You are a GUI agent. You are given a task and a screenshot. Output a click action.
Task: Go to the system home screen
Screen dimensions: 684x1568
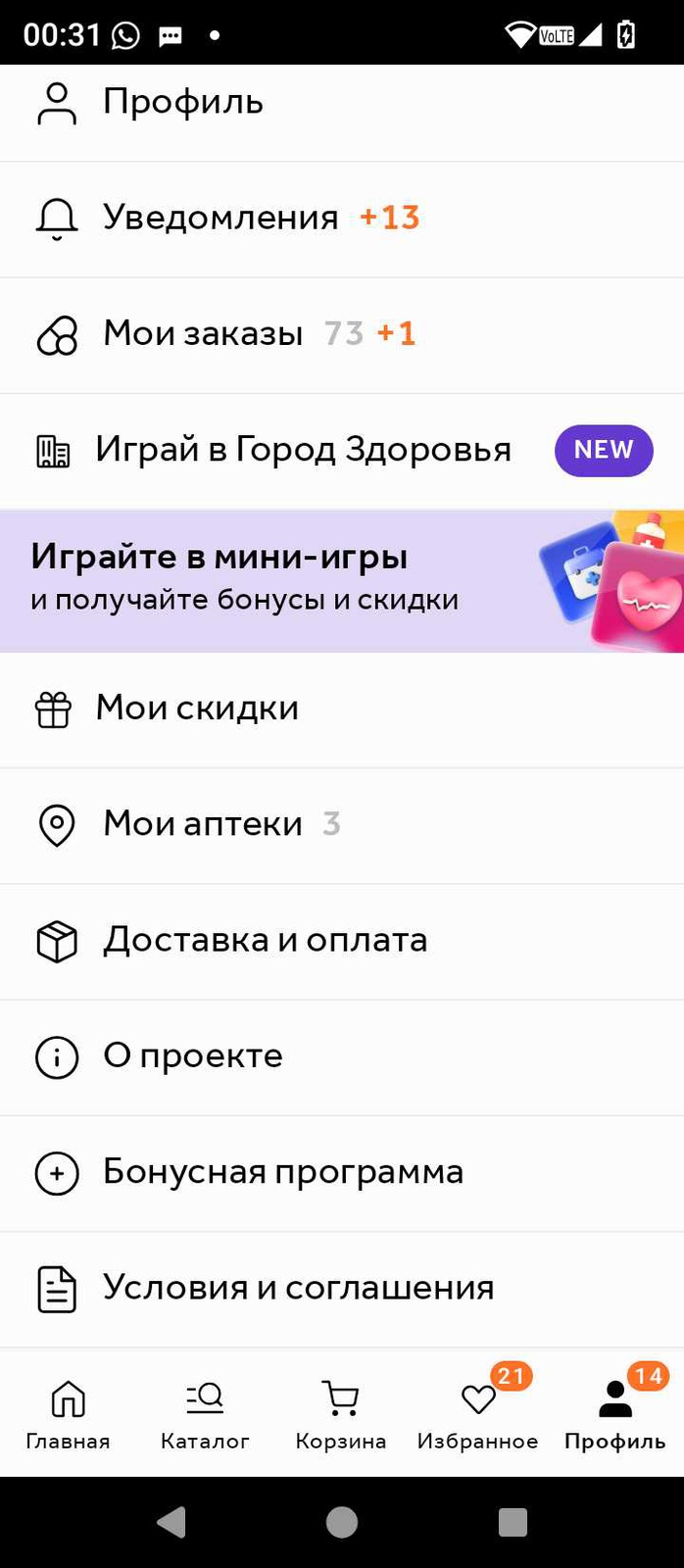click(x=342, y=1522)
